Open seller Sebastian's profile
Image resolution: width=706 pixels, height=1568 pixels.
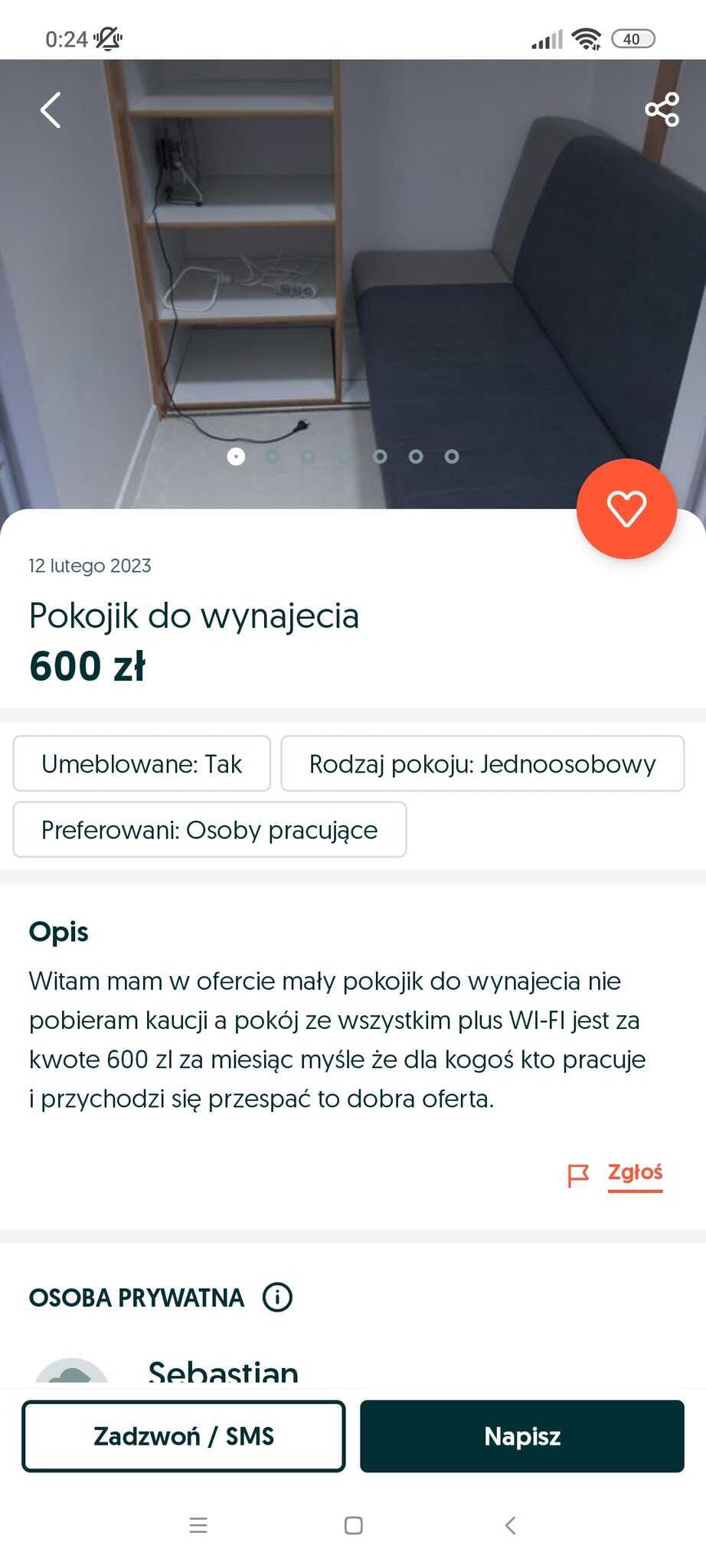tap(223, 1372)
